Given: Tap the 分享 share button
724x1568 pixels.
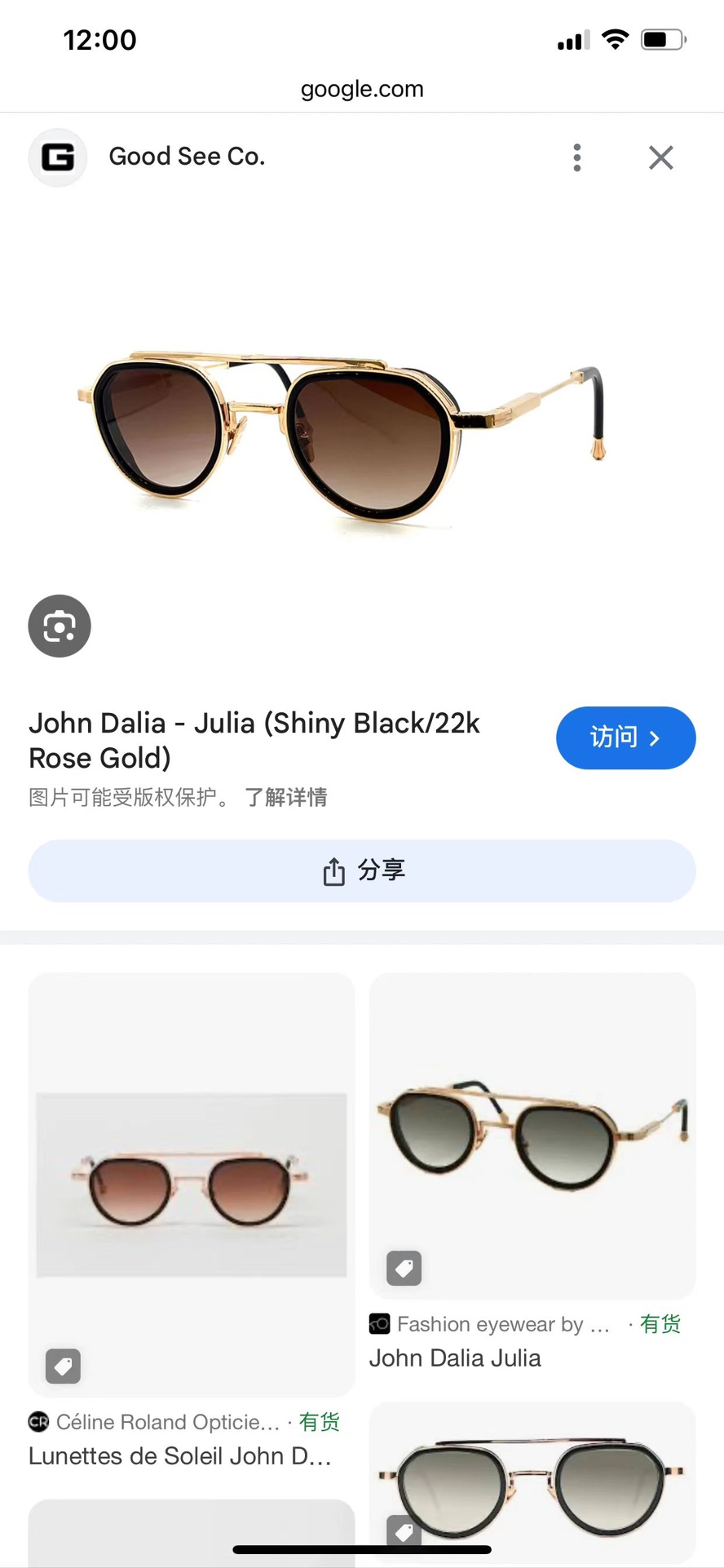Looking at the screenshot, I should point(362,870).
